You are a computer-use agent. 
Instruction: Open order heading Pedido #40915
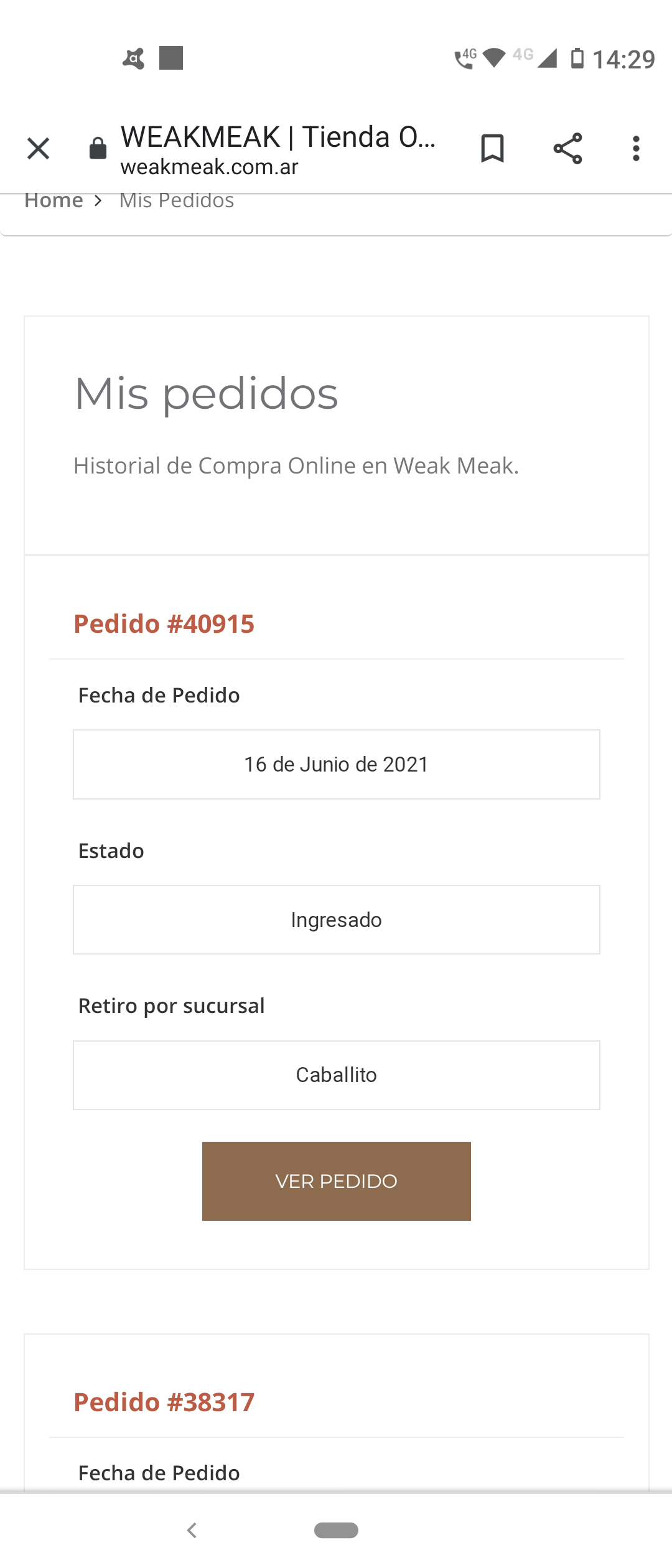(164, 624)
